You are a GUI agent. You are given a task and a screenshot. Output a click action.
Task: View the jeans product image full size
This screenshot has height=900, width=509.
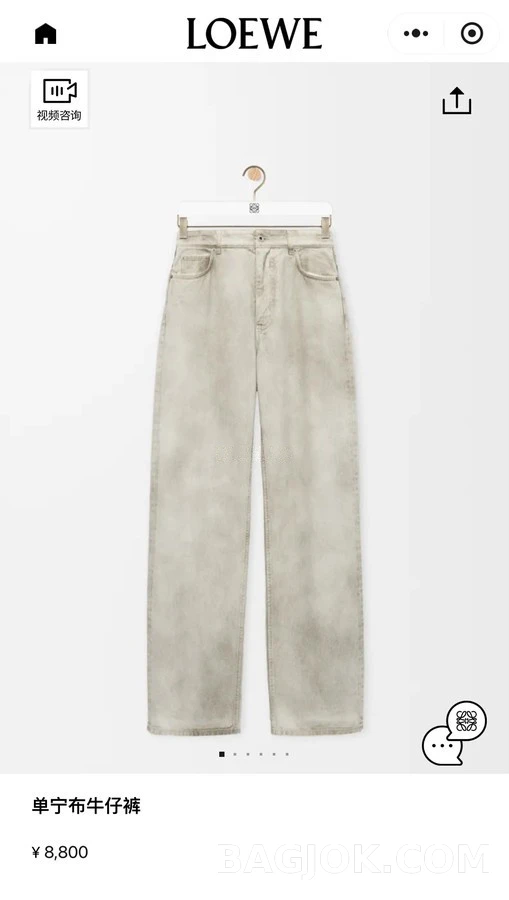(254, 451)
